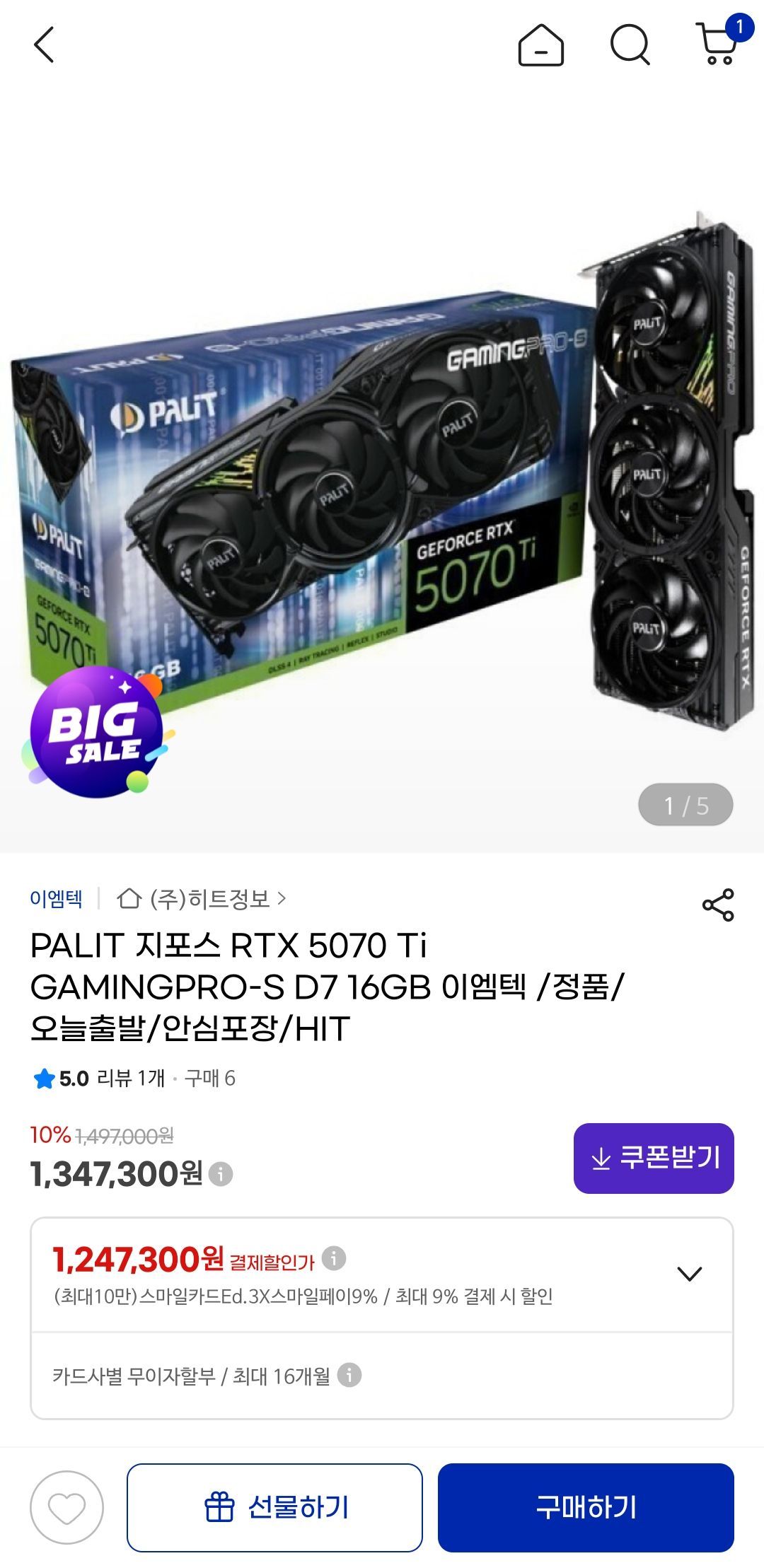Expand the 결제할인가 discount details
Image resolution: width=764 pixels, height=1568 pixels.
click(689, 1274)
